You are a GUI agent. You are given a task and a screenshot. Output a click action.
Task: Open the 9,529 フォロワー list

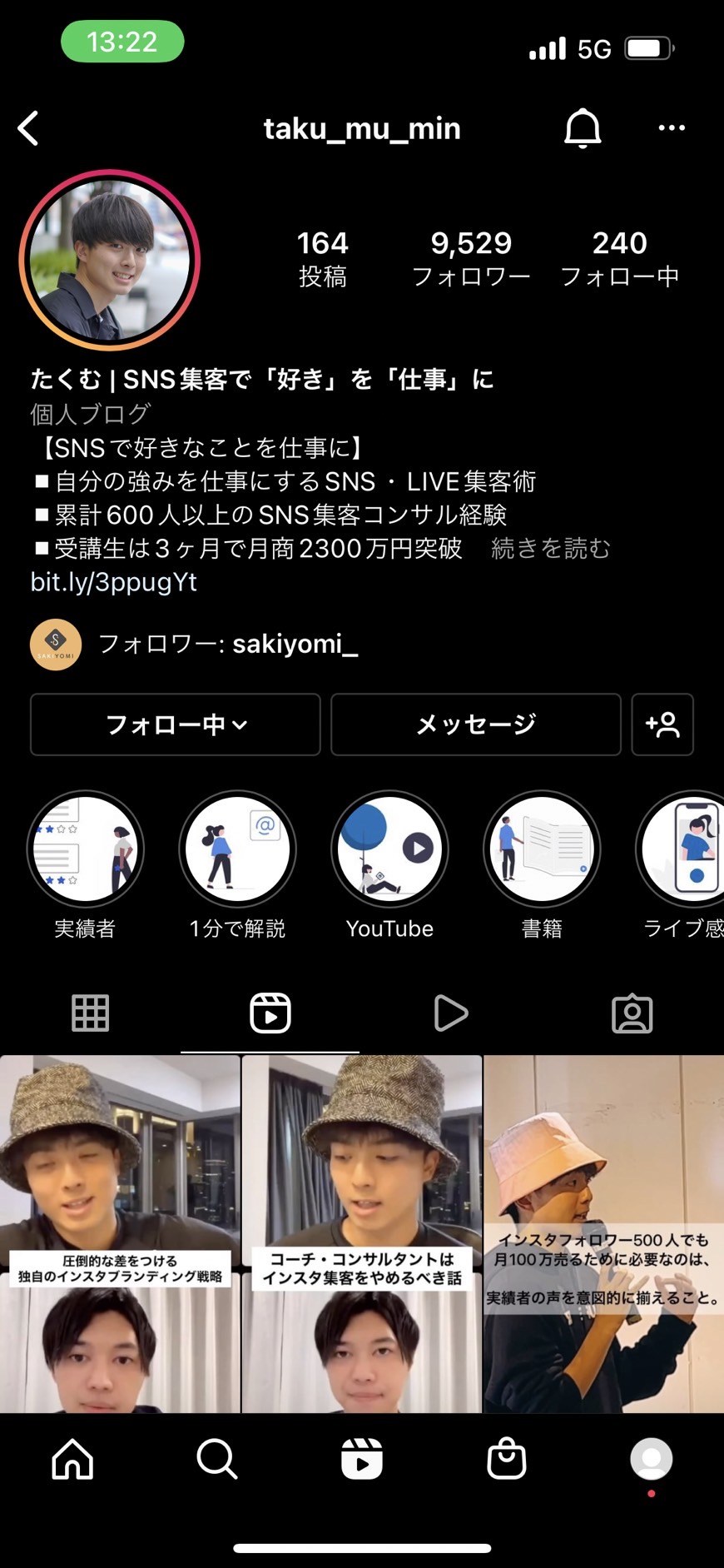click(471, 258)
